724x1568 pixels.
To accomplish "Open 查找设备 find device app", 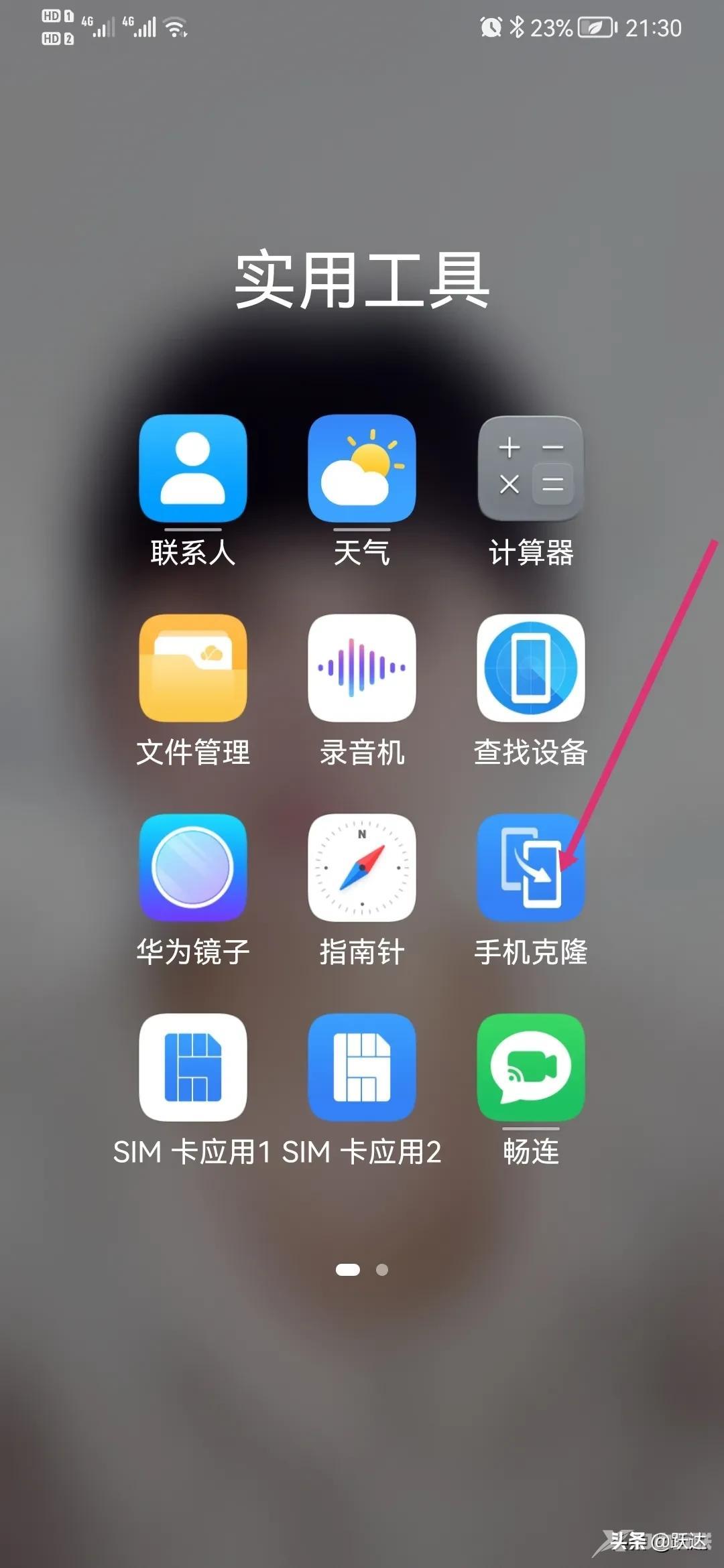I will pos(530,668).
